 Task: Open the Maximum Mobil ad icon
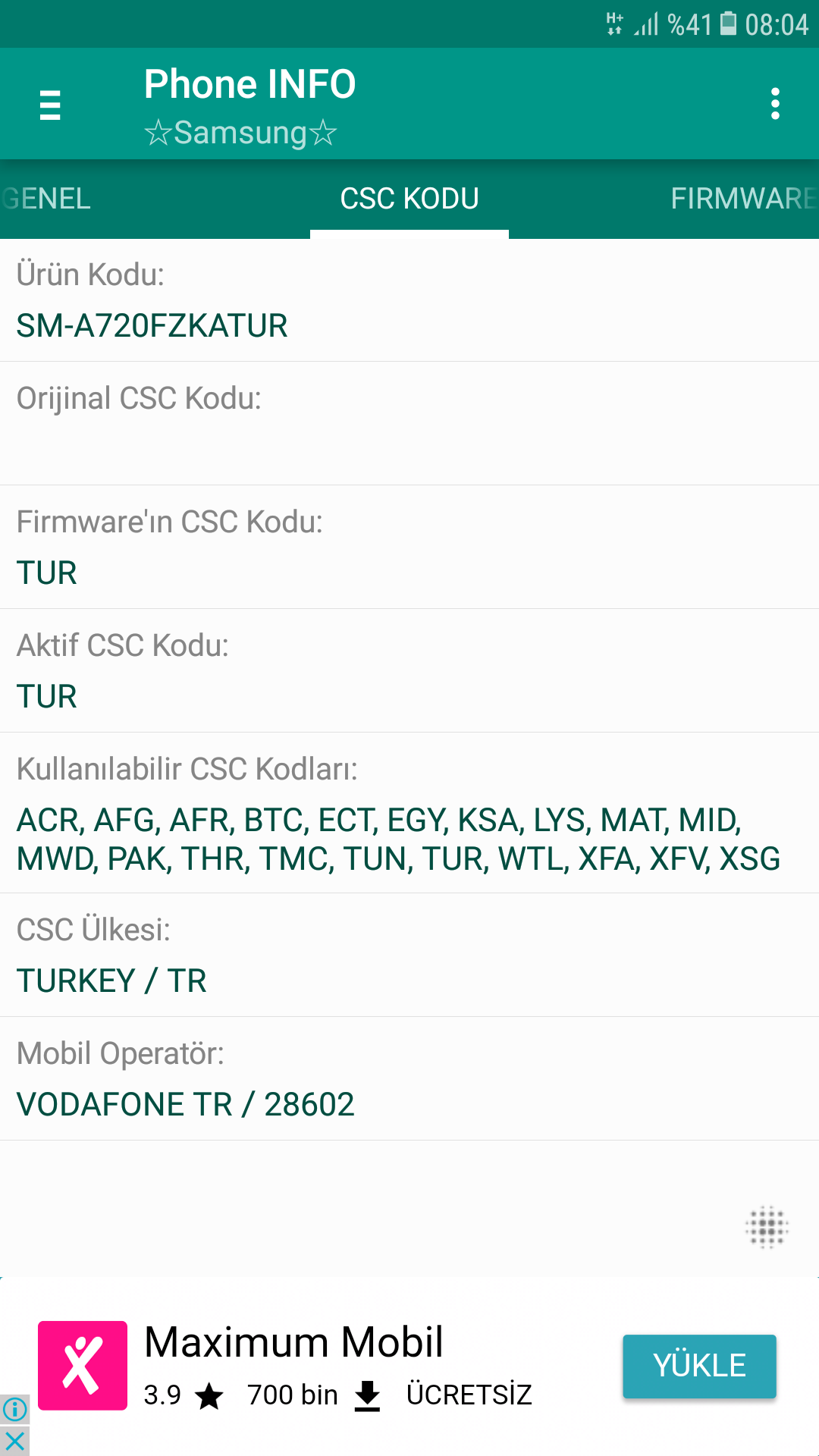point(83,1366)
